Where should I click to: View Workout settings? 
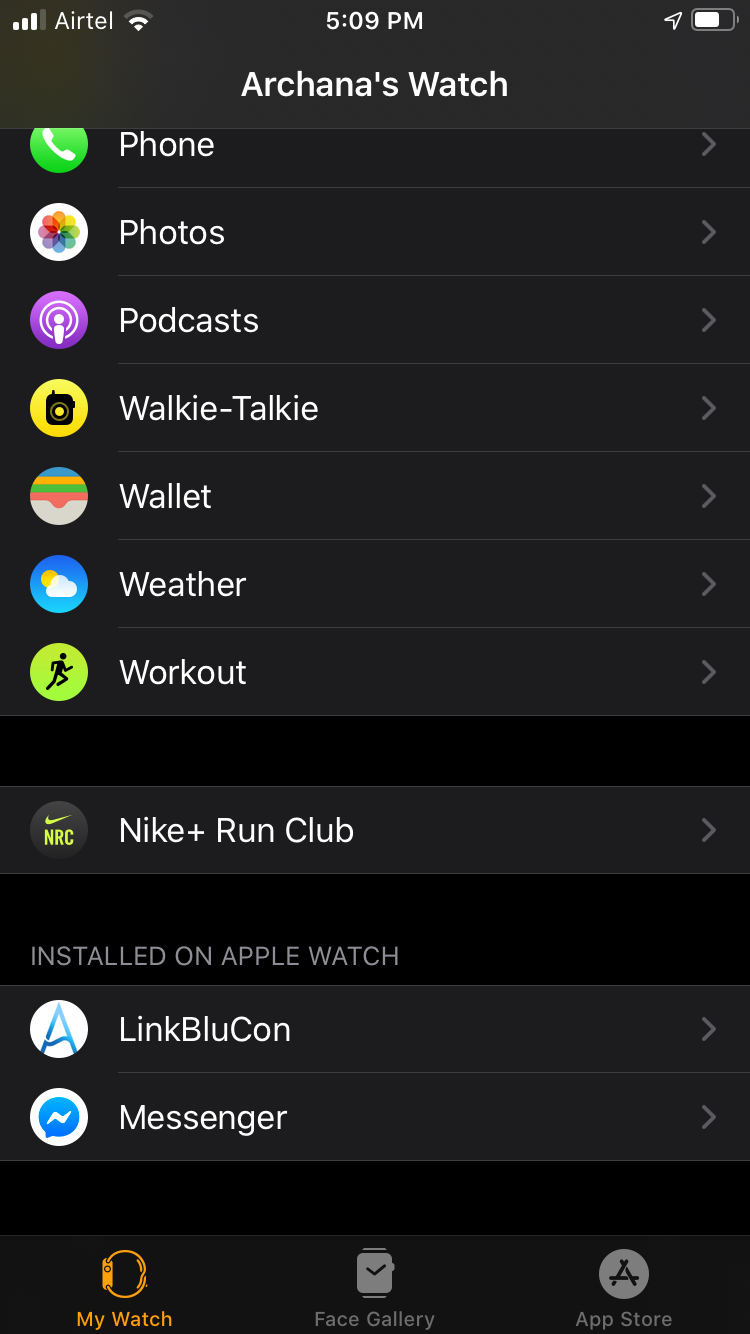375,672
